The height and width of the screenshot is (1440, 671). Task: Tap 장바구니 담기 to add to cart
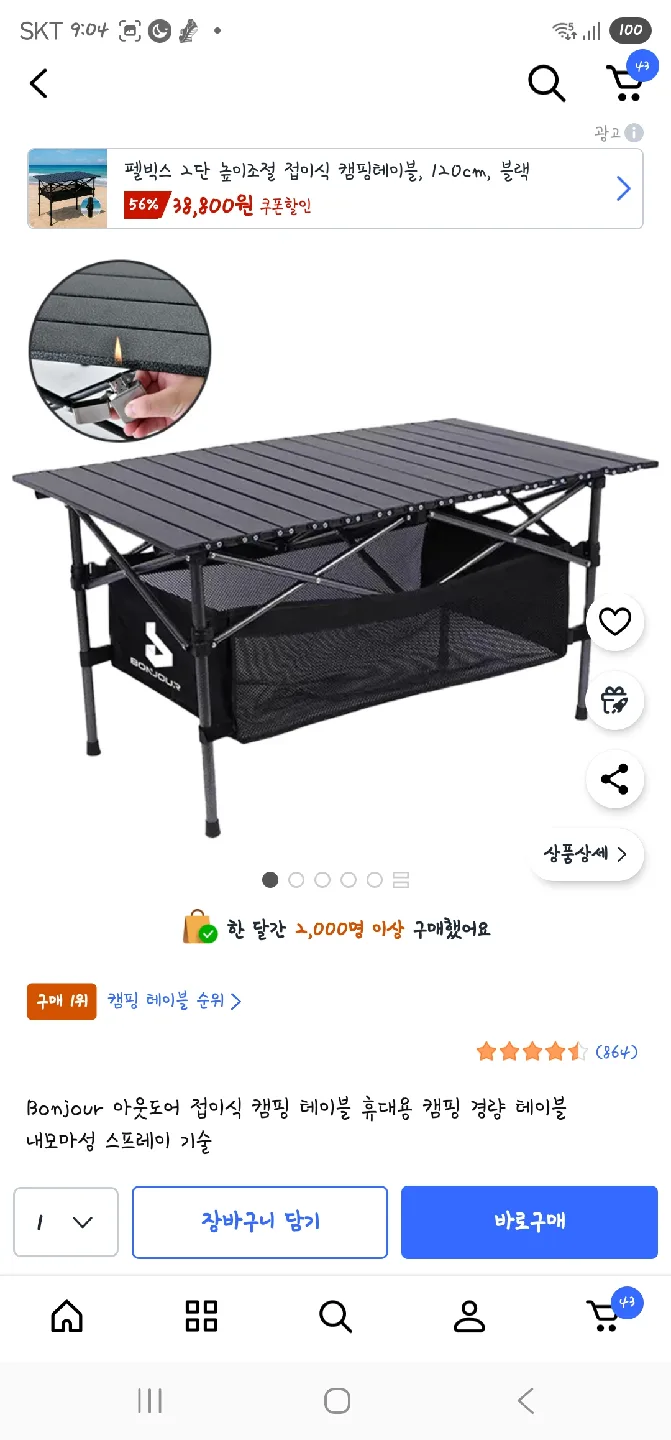click(260, 1222)
